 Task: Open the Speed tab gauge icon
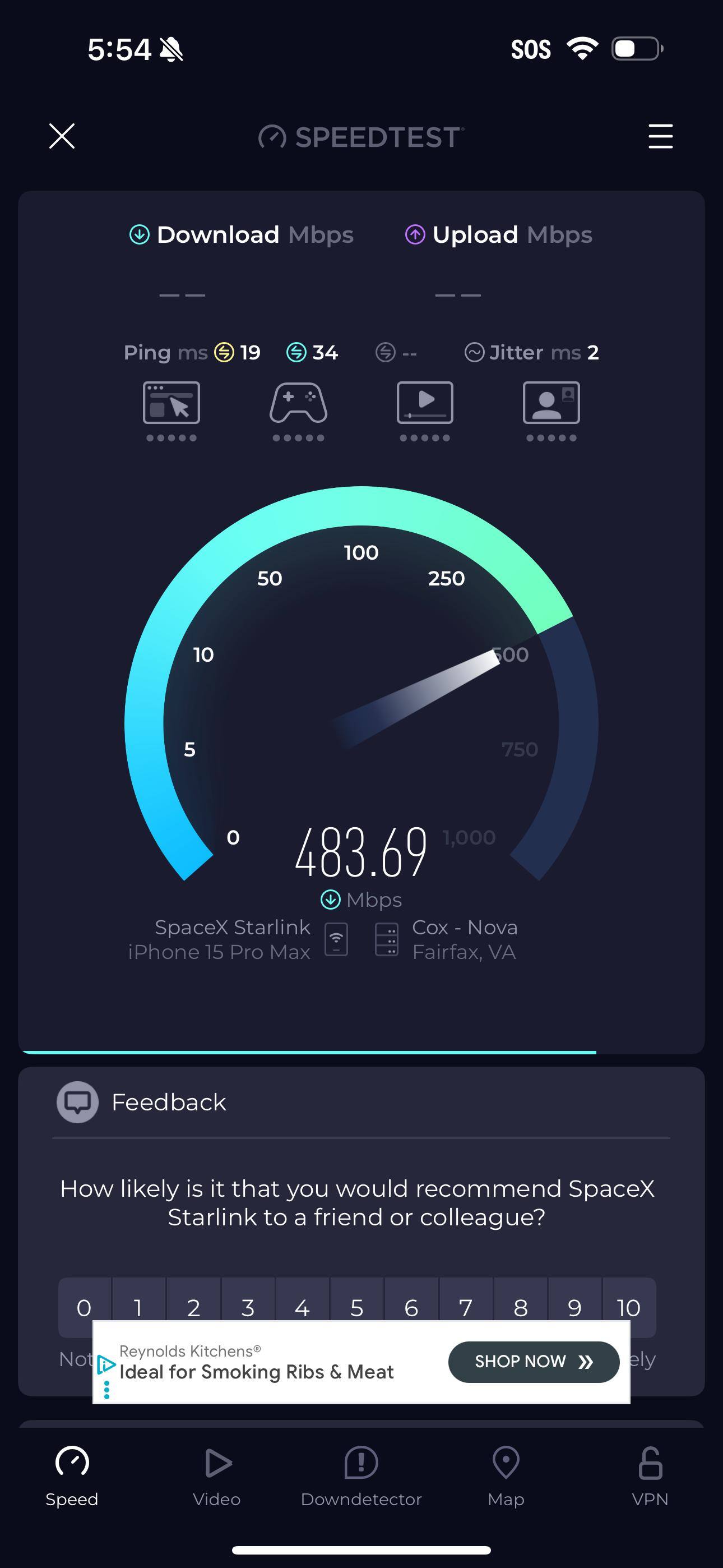(x=71, y=1468)
